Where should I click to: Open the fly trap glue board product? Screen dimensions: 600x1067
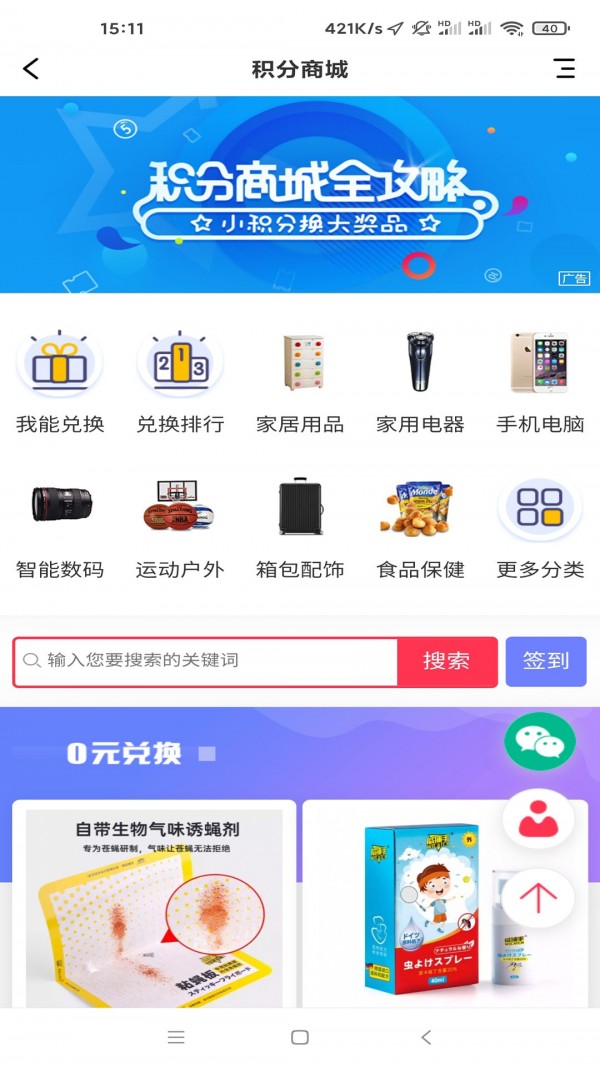(x=154, y=905)
